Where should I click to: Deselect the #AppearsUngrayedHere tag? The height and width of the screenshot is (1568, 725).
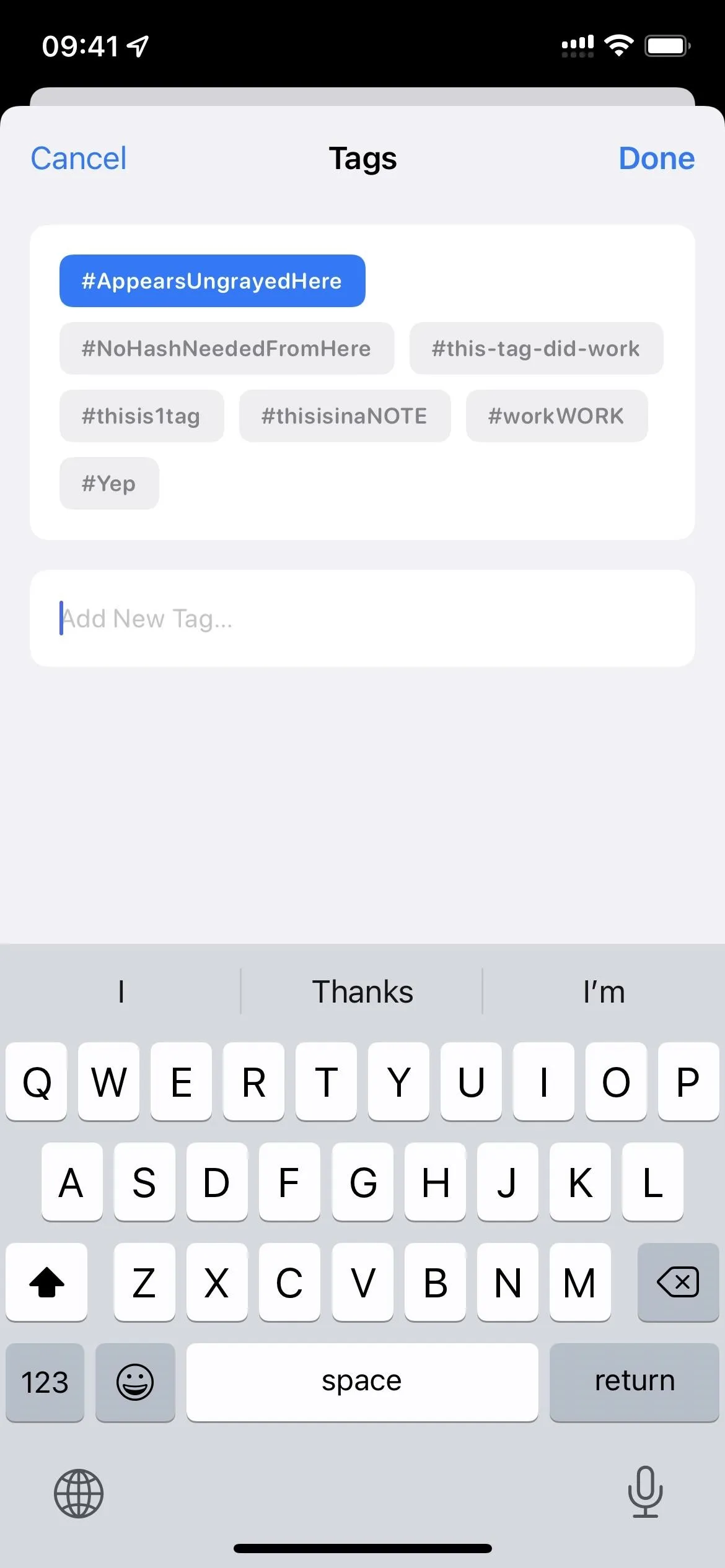[213, 281]
